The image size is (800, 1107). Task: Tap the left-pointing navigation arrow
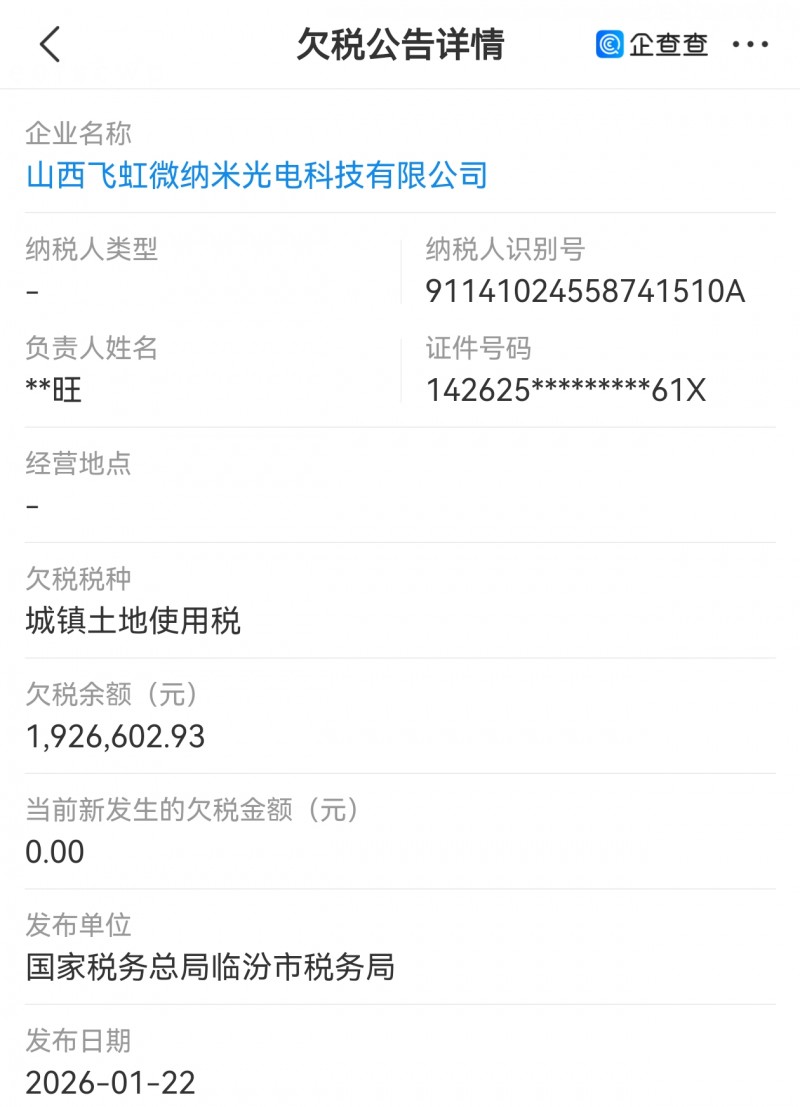pyautogui.click(x=50, y=45)
